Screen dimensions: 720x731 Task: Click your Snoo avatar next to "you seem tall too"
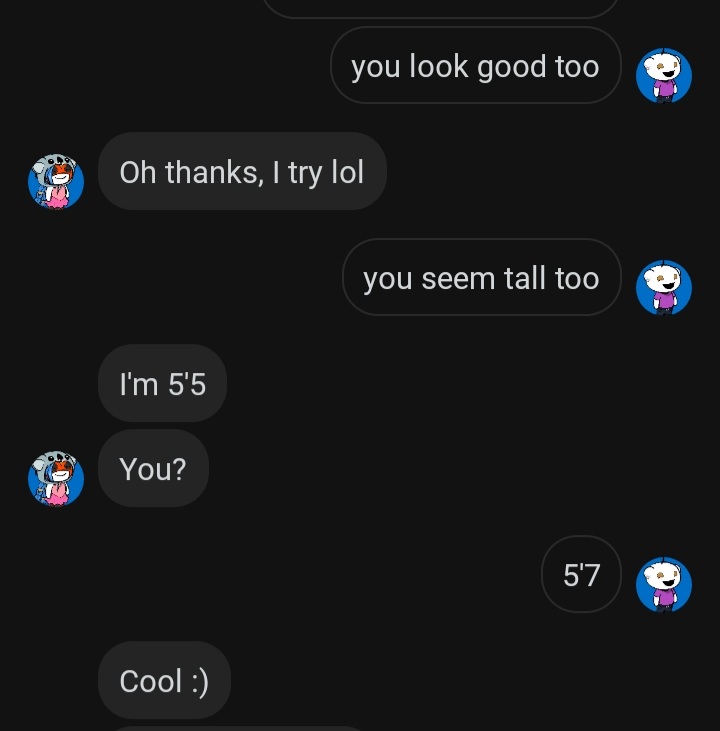(x=664, y=287)
